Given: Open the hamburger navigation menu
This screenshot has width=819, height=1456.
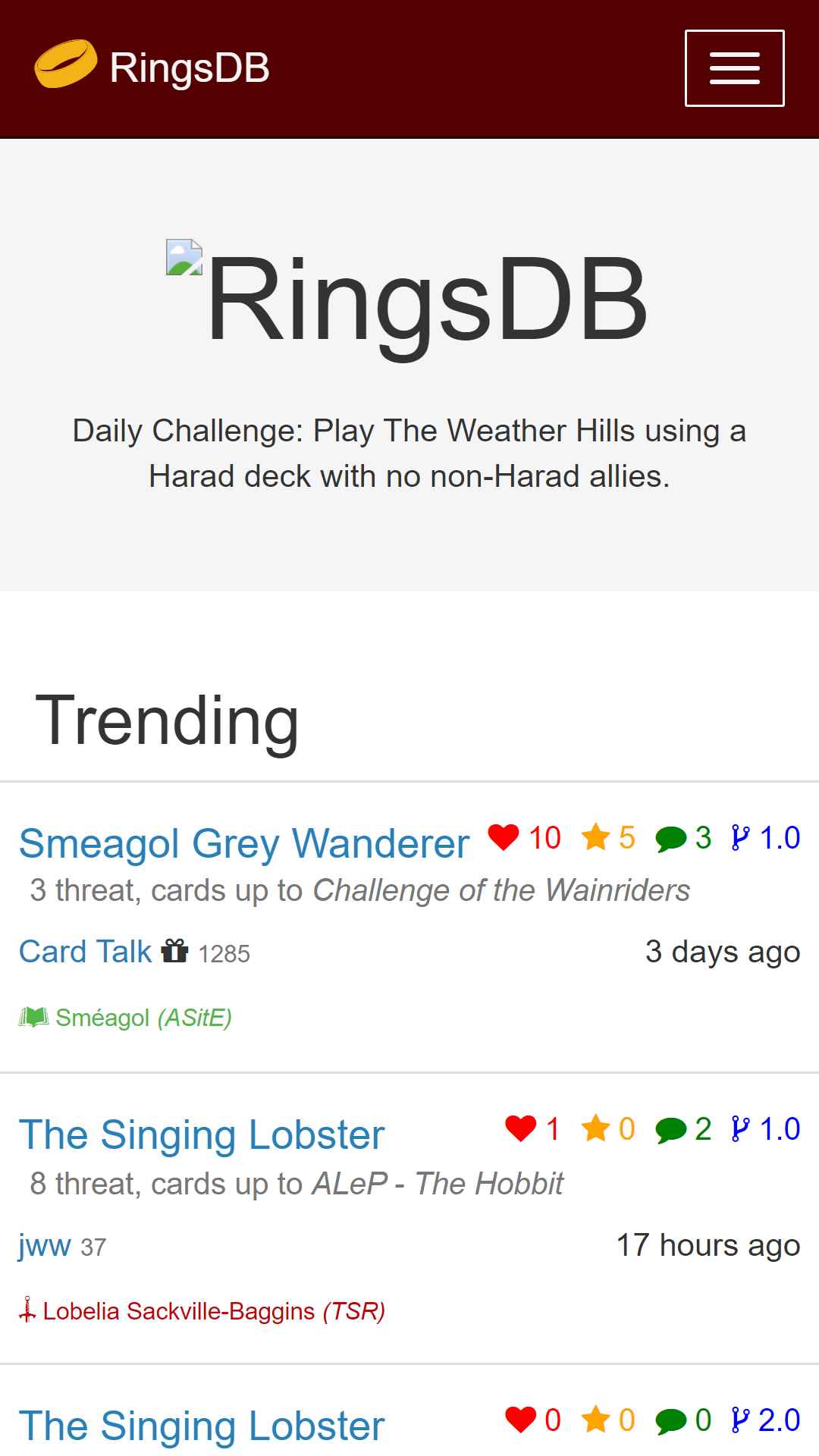Looking at the screenshot, I should point(734,68).
